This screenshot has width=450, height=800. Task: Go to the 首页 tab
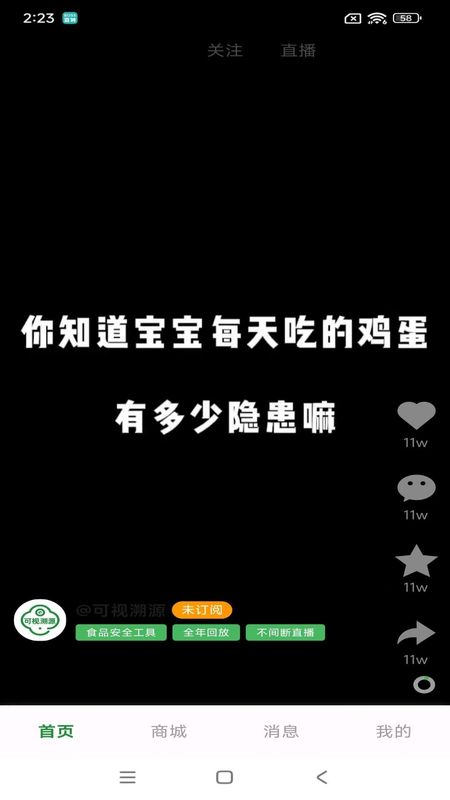pos(56,731)
